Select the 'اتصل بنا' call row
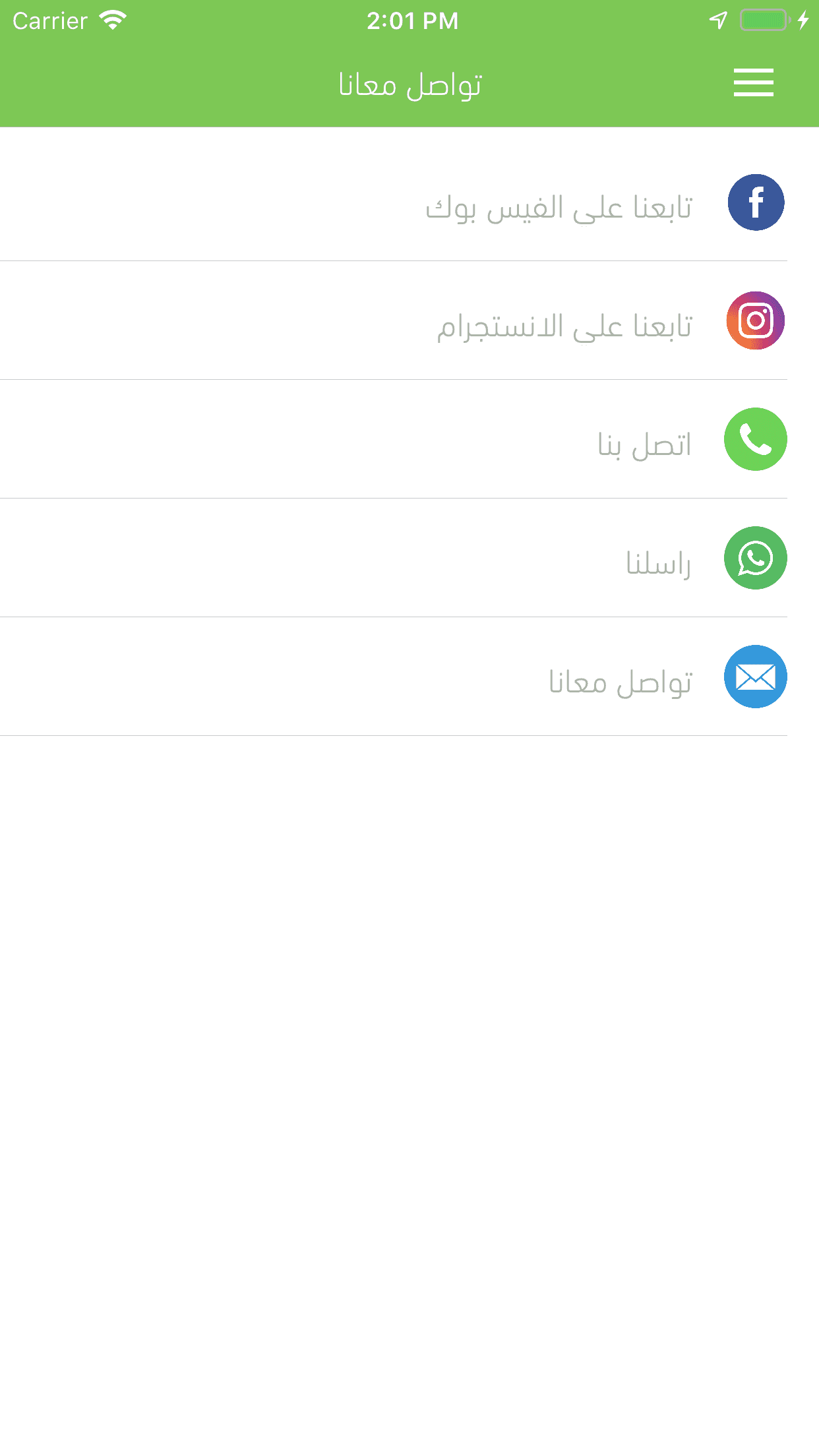819x1456 pixels. pyautogui.click(x=644, y=444)
